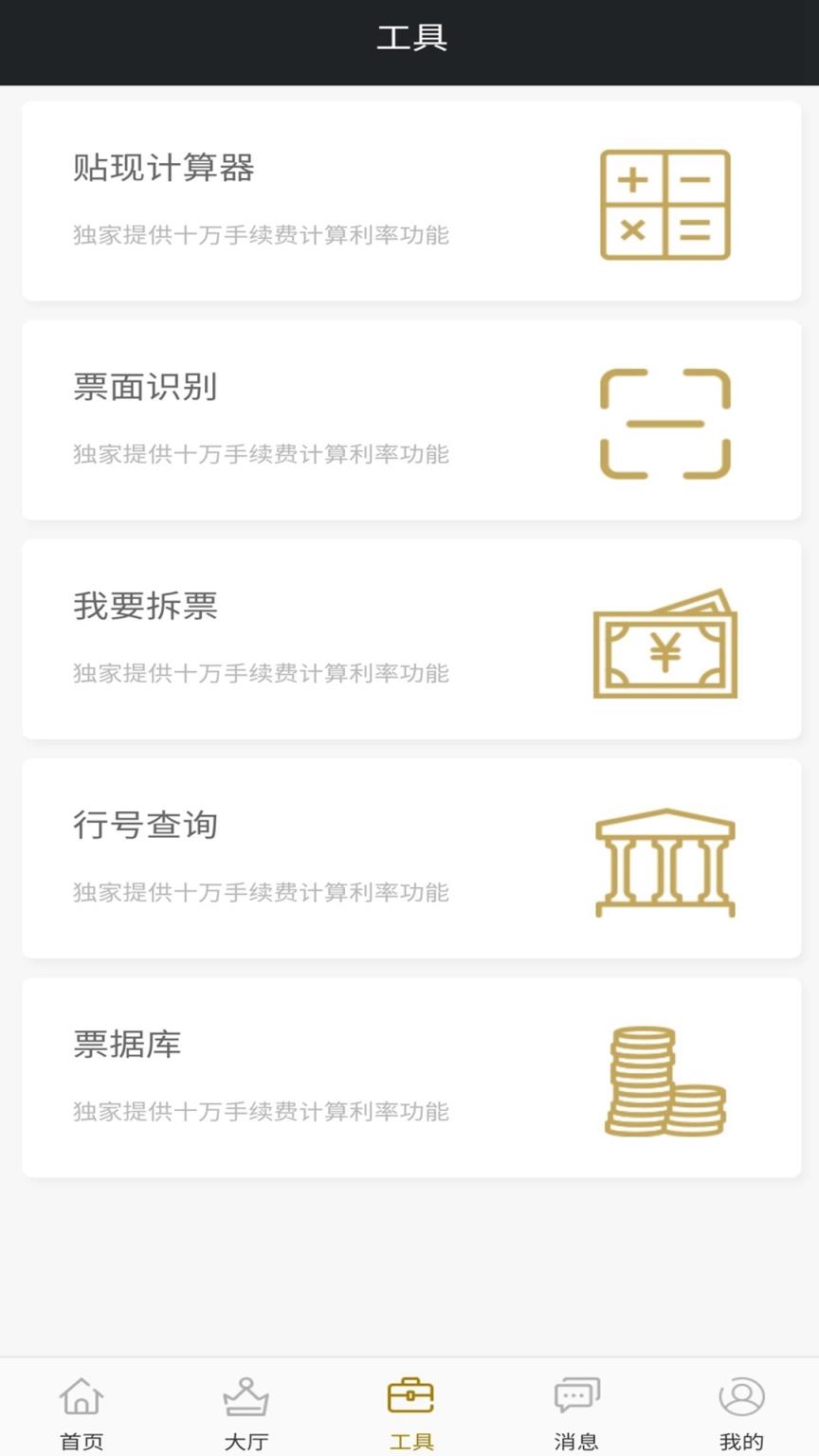The image size is (819, 1456).
Task: Switch to the 大厅 tab
Action: 246,1412
